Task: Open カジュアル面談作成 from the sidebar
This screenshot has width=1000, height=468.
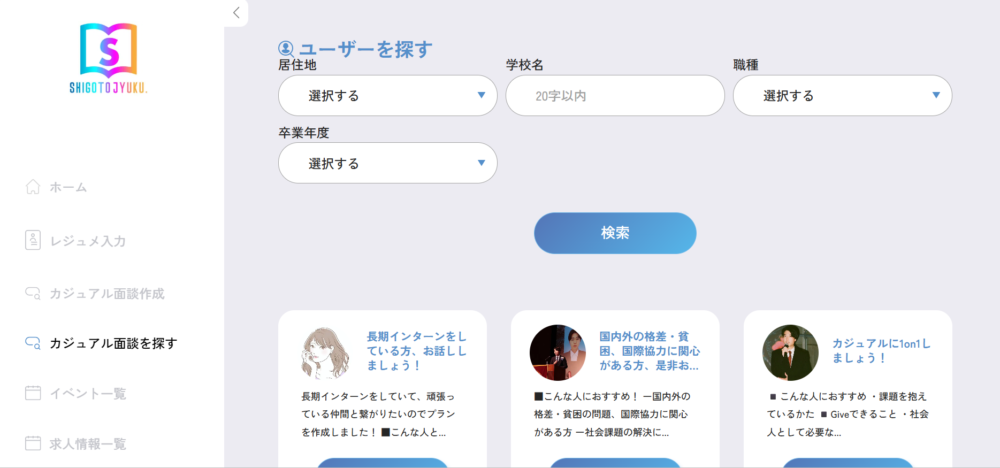Action: (x=106, y=294)
